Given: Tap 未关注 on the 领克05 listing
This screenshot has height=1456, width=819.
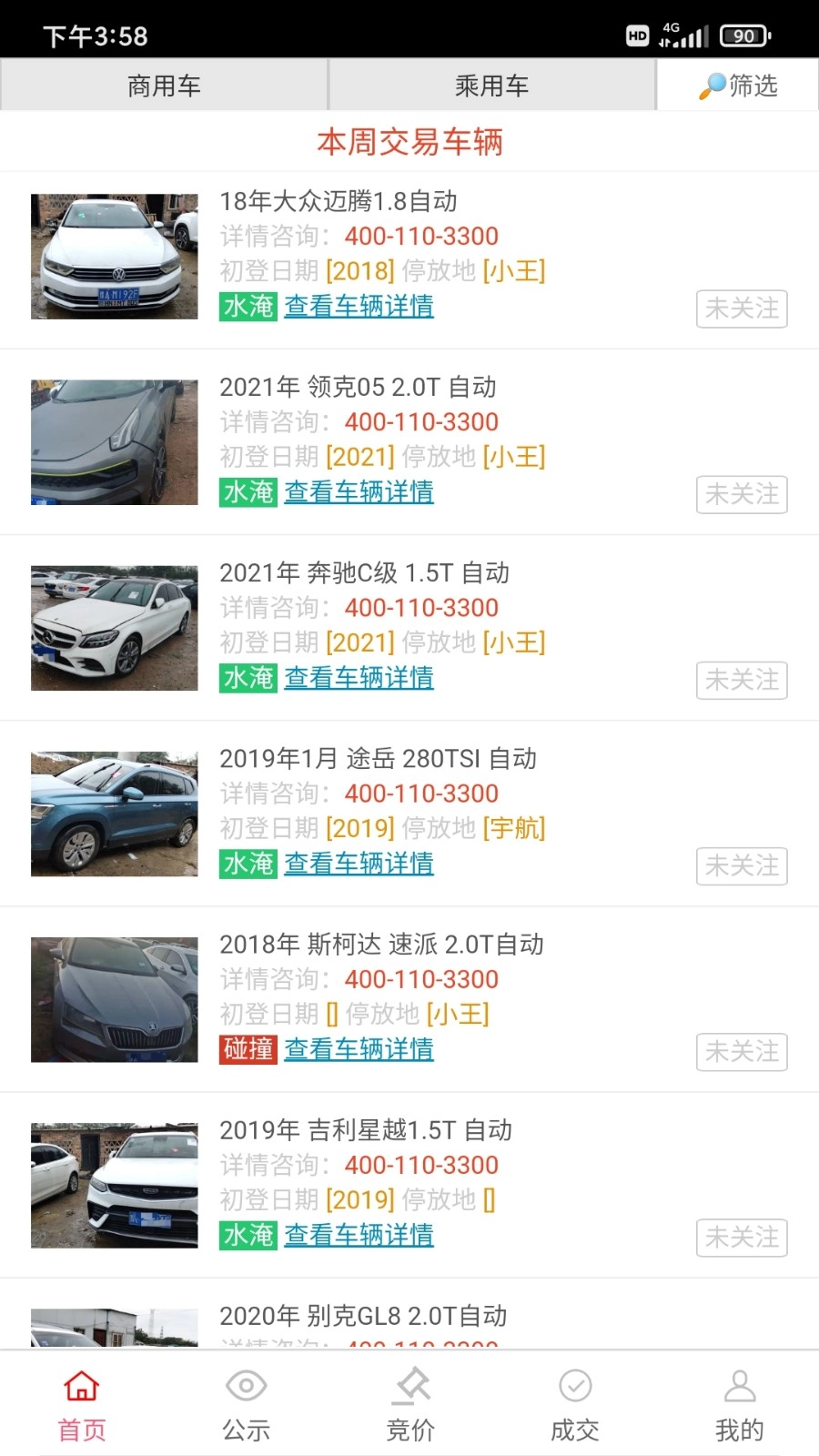Looking at the screenshot, I should [x=742, y=494].
